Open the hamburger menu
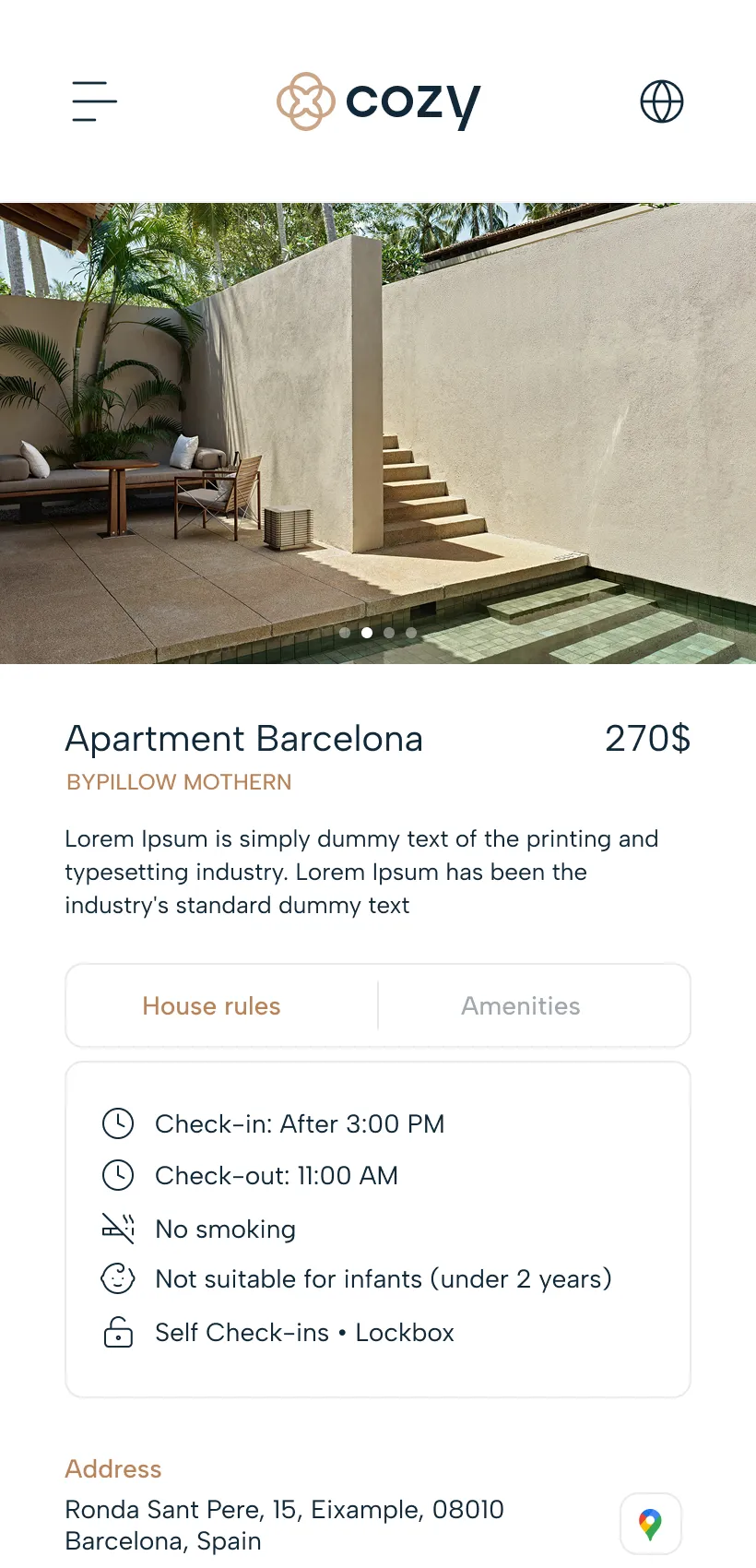The image size is (756, 1568). click(x=94, y=101)
